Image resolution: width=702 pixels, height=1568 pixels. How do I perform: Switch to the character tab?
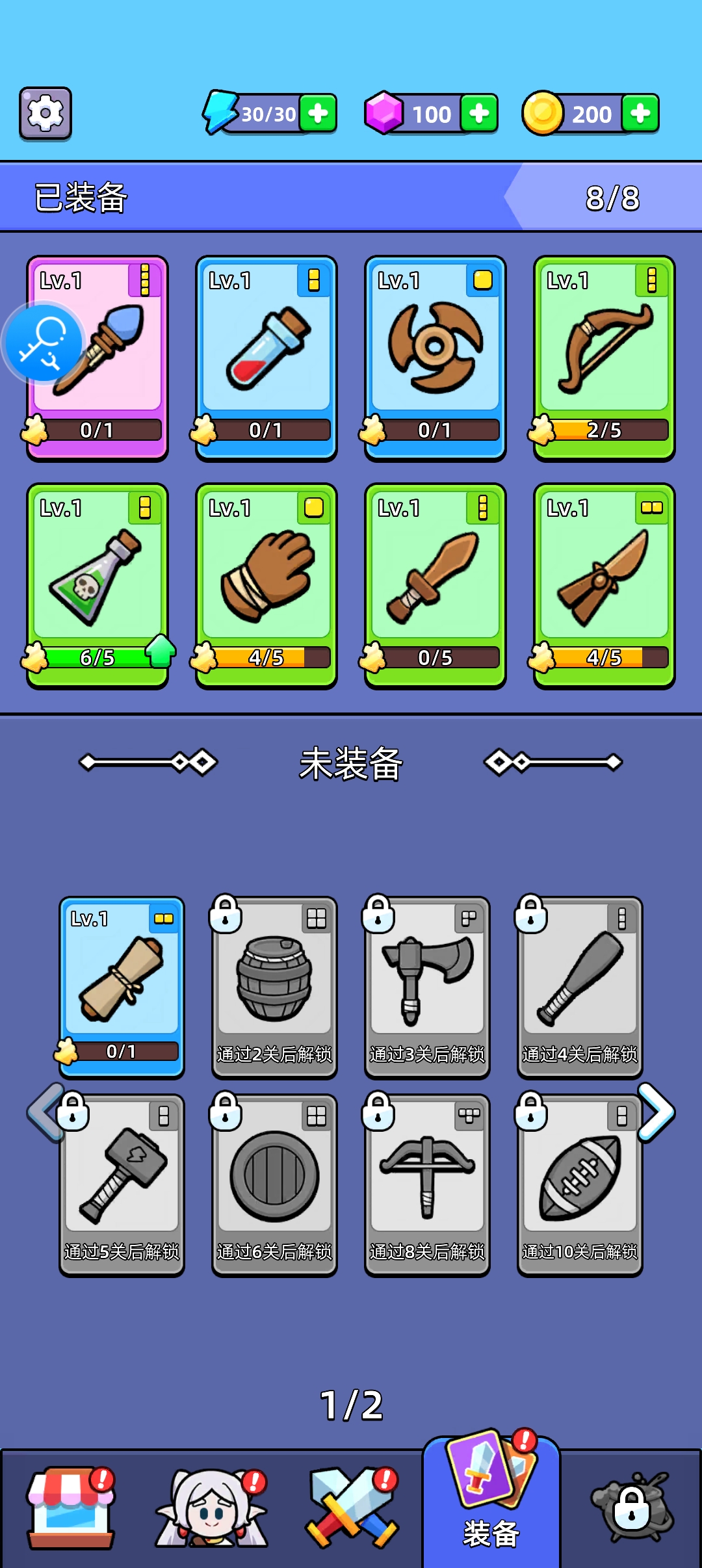[211, 1508]
